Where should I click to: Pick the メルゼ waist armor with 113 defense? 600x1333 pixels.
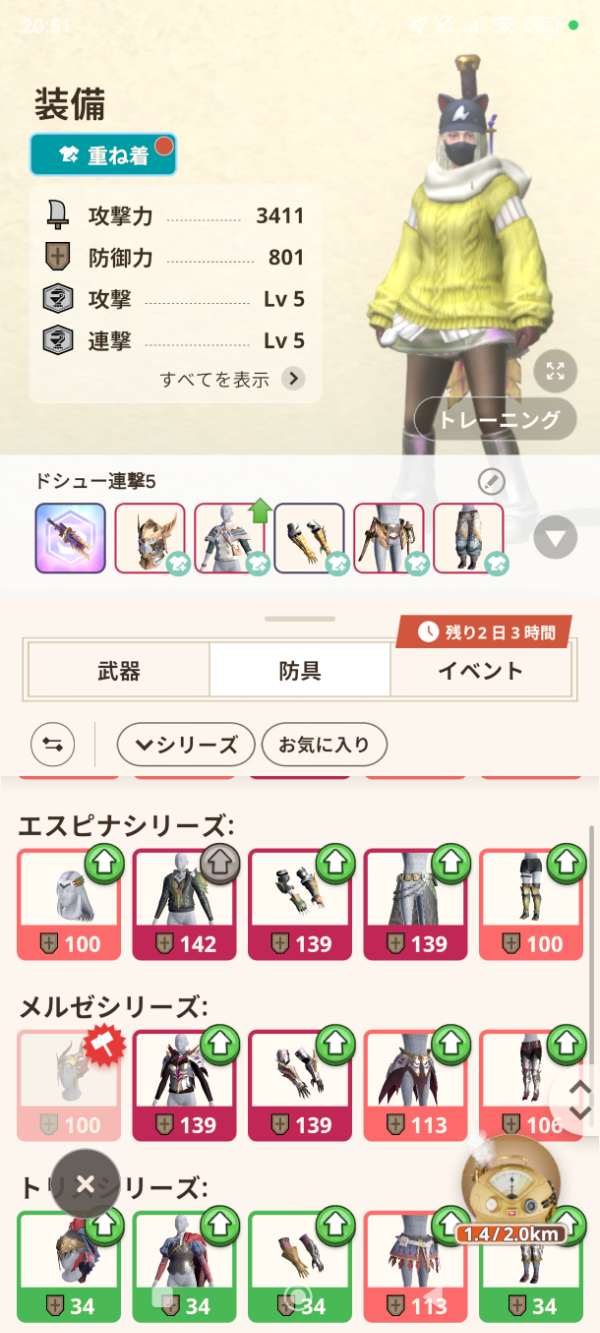click(416, 1085)
